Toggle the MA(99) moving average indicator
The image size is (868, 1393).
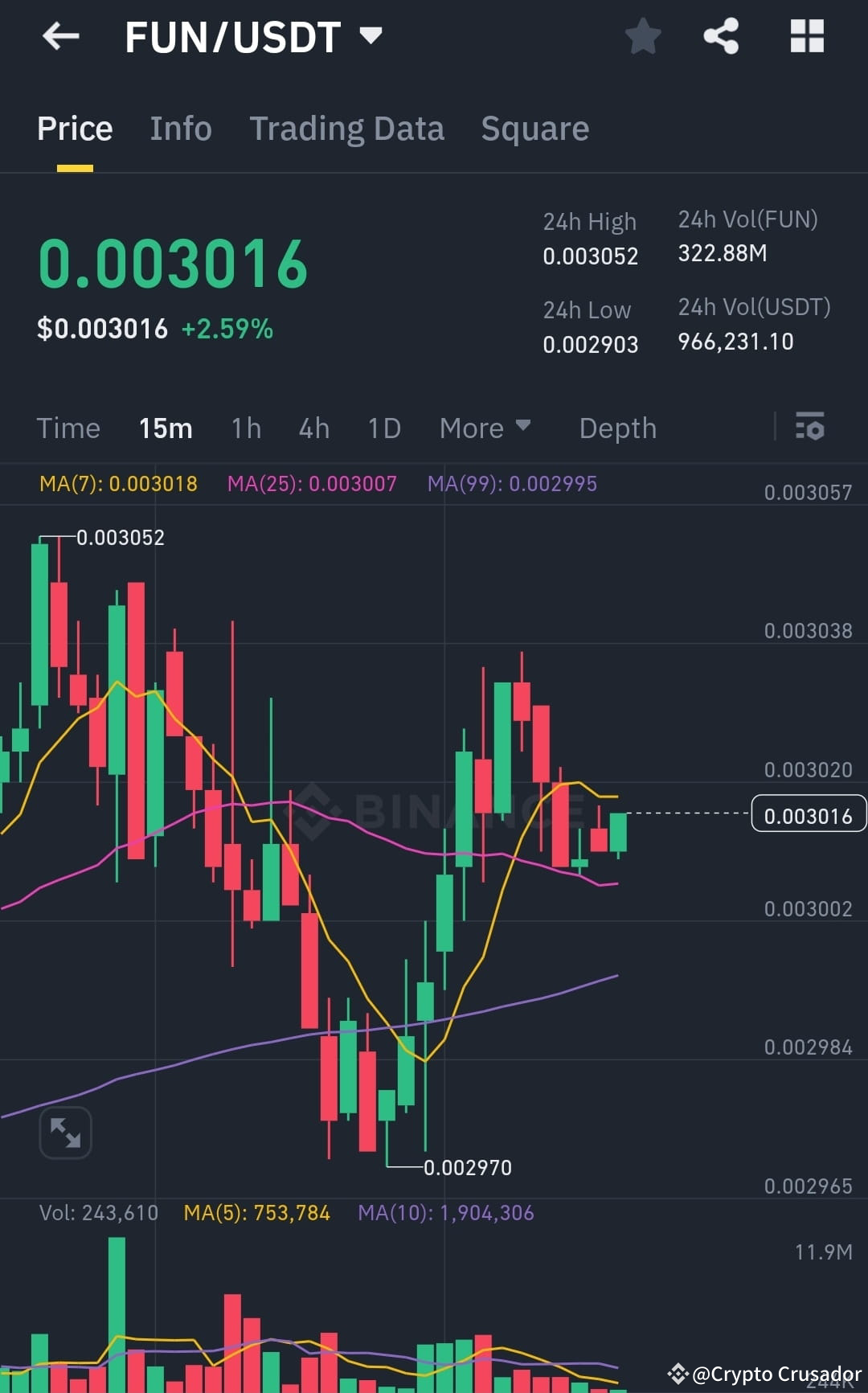(x=514, y=483)
